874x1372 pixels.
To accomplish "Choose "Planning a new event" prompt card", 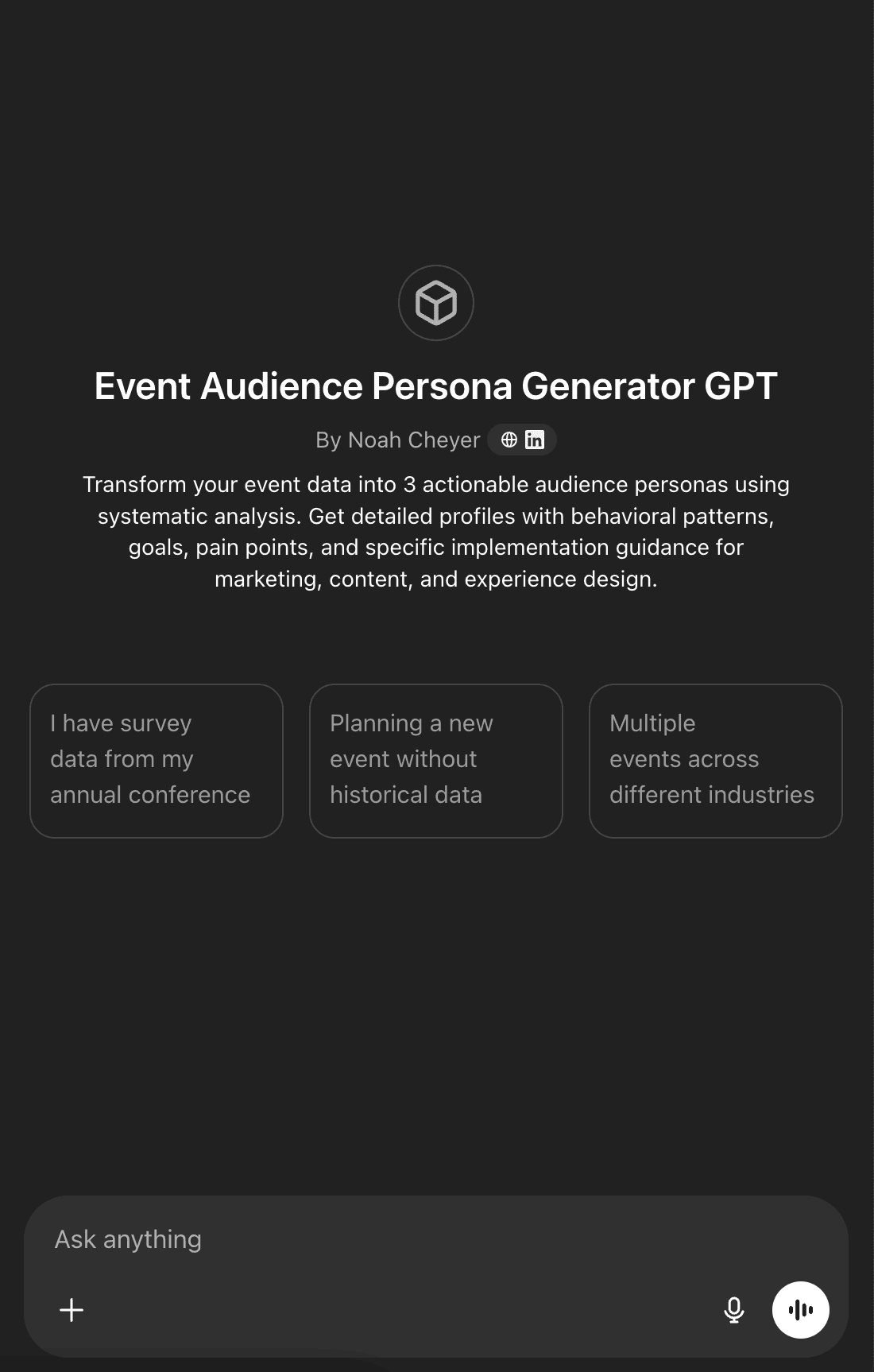I will coord(436,761).
